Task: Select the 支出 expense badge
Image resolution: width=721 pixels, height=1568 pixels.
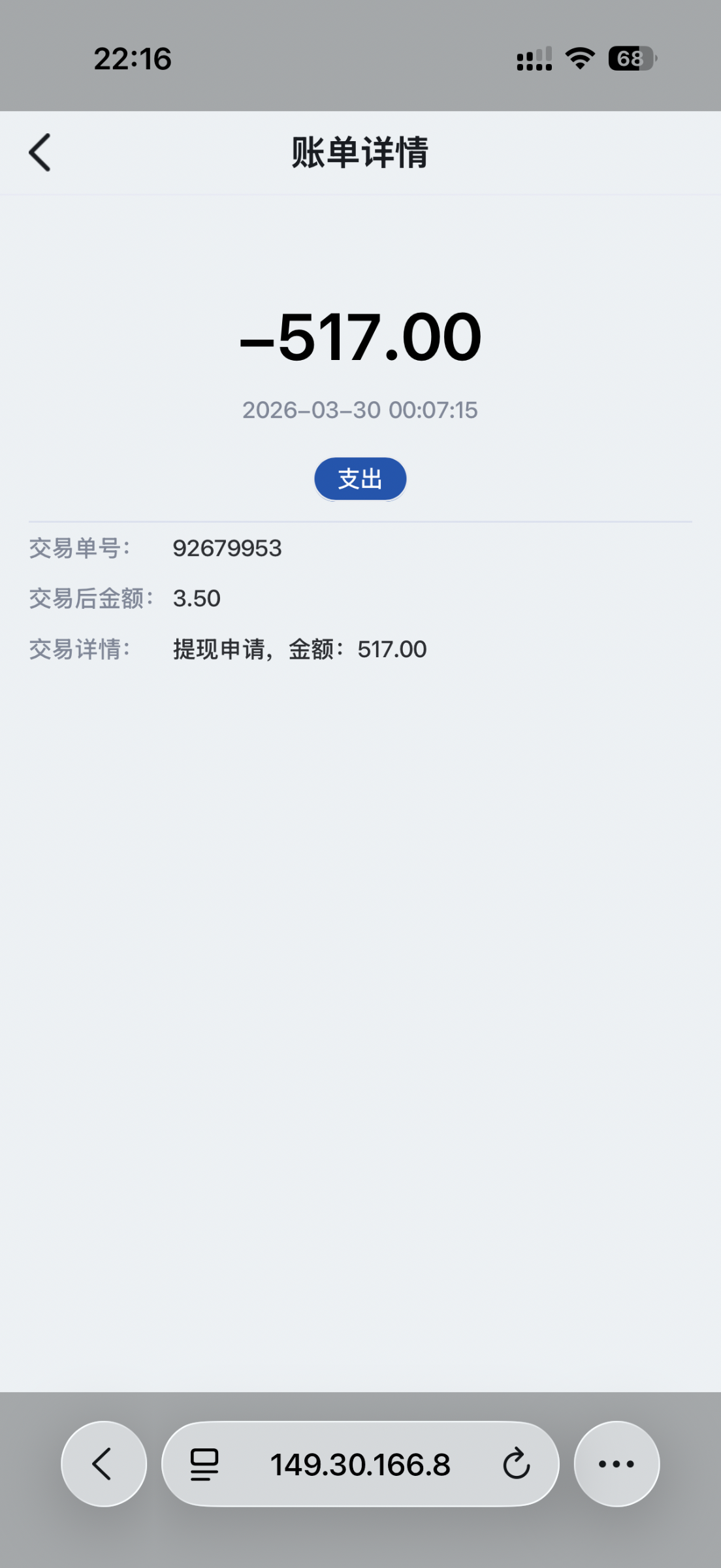Action: click(360, 478)
